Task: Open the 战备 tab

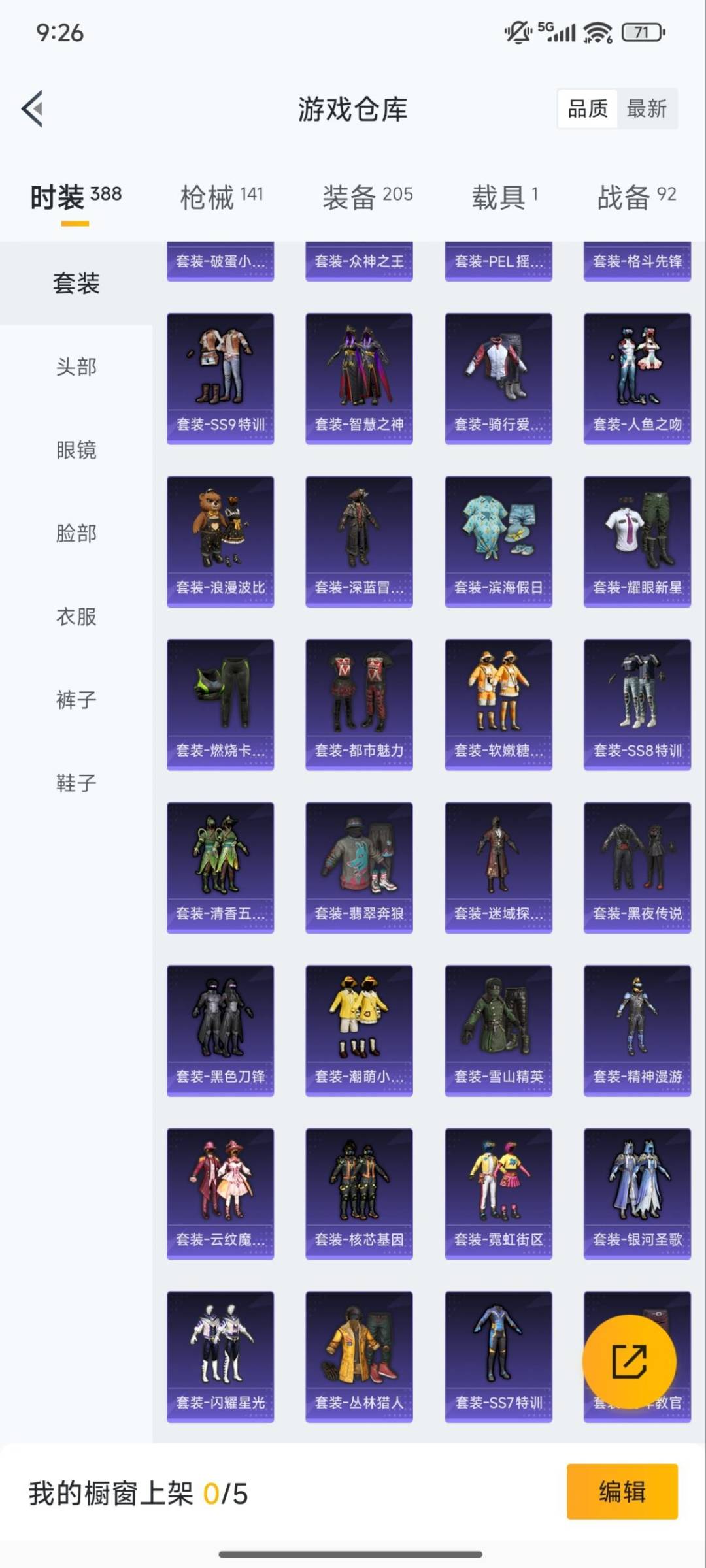Action: (x=636, y=197)
